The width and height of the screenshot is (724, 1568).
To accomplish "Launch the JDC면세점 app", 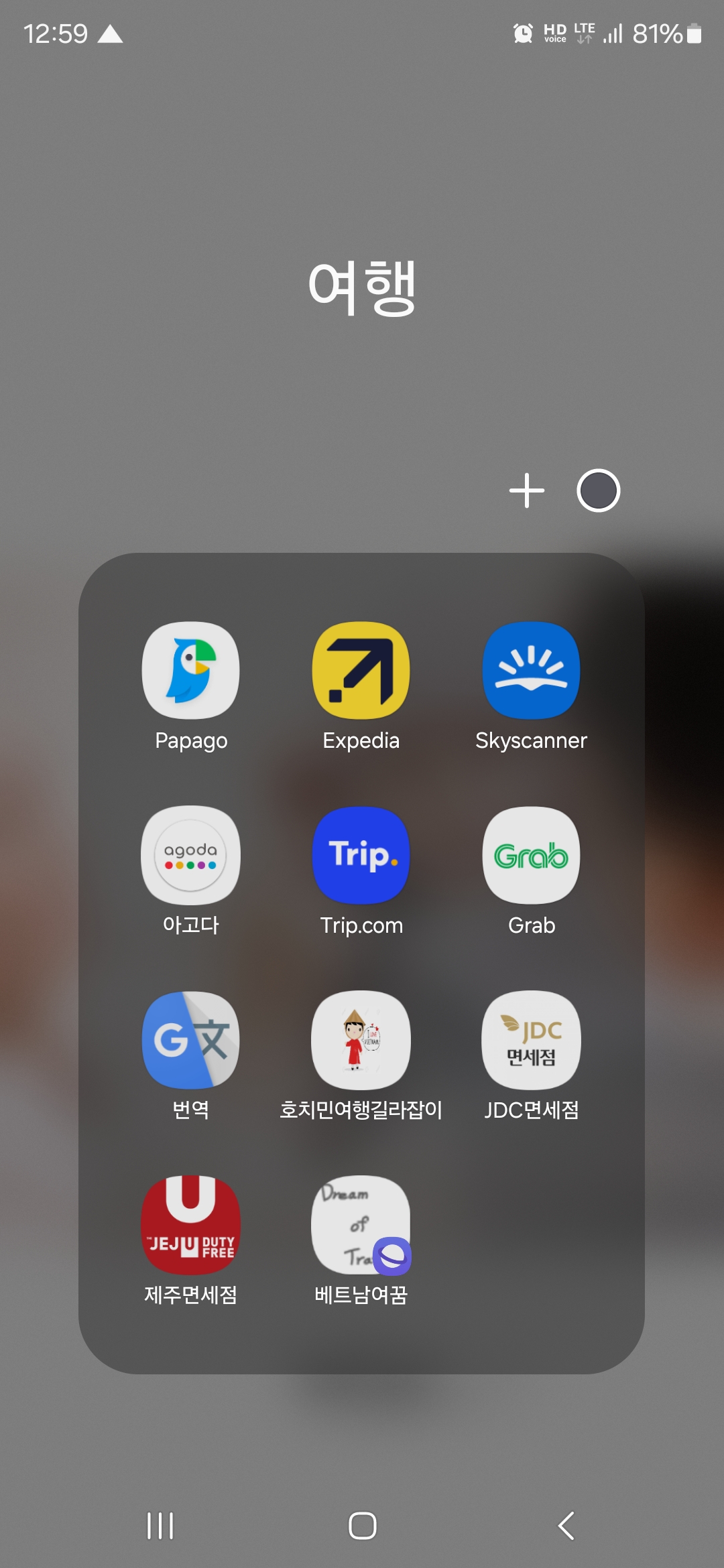I will (531, 1040).
